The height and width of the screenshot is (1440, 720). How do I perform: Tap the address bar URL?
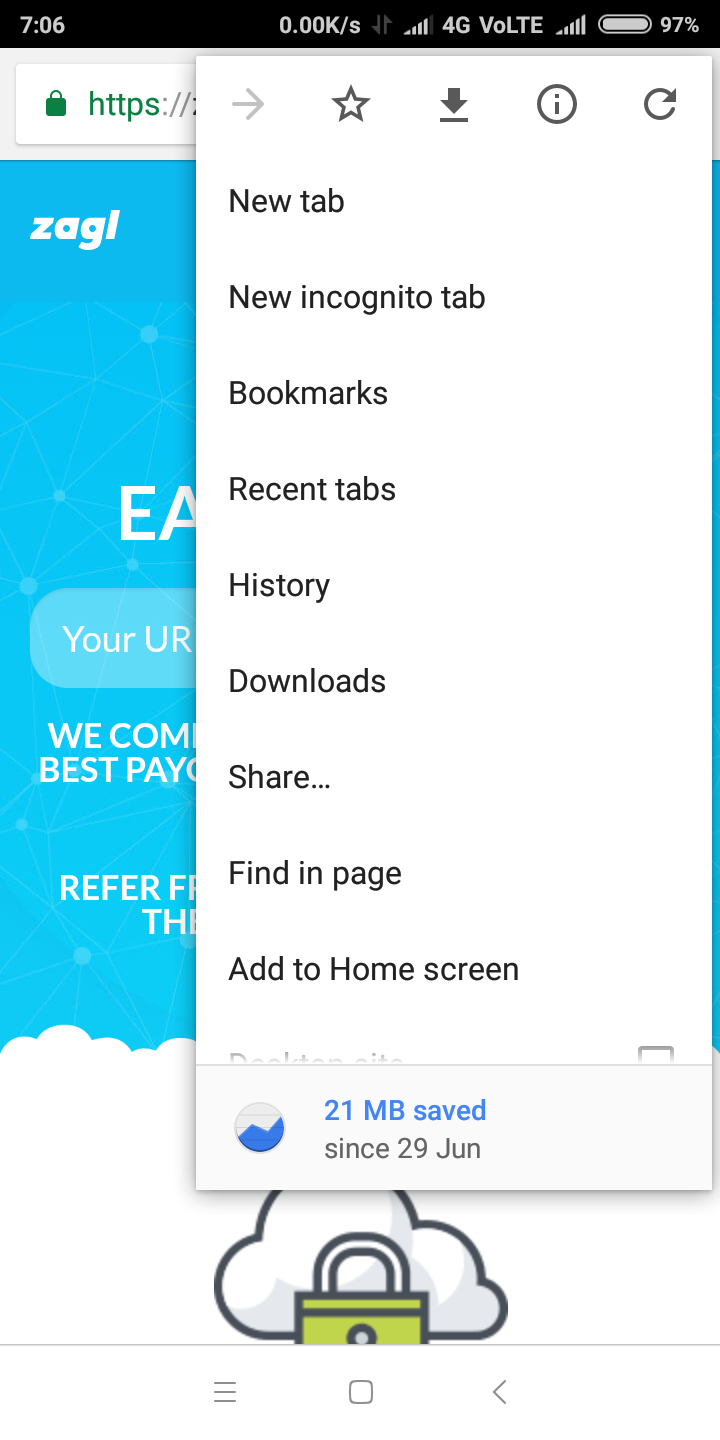[120, 104]
